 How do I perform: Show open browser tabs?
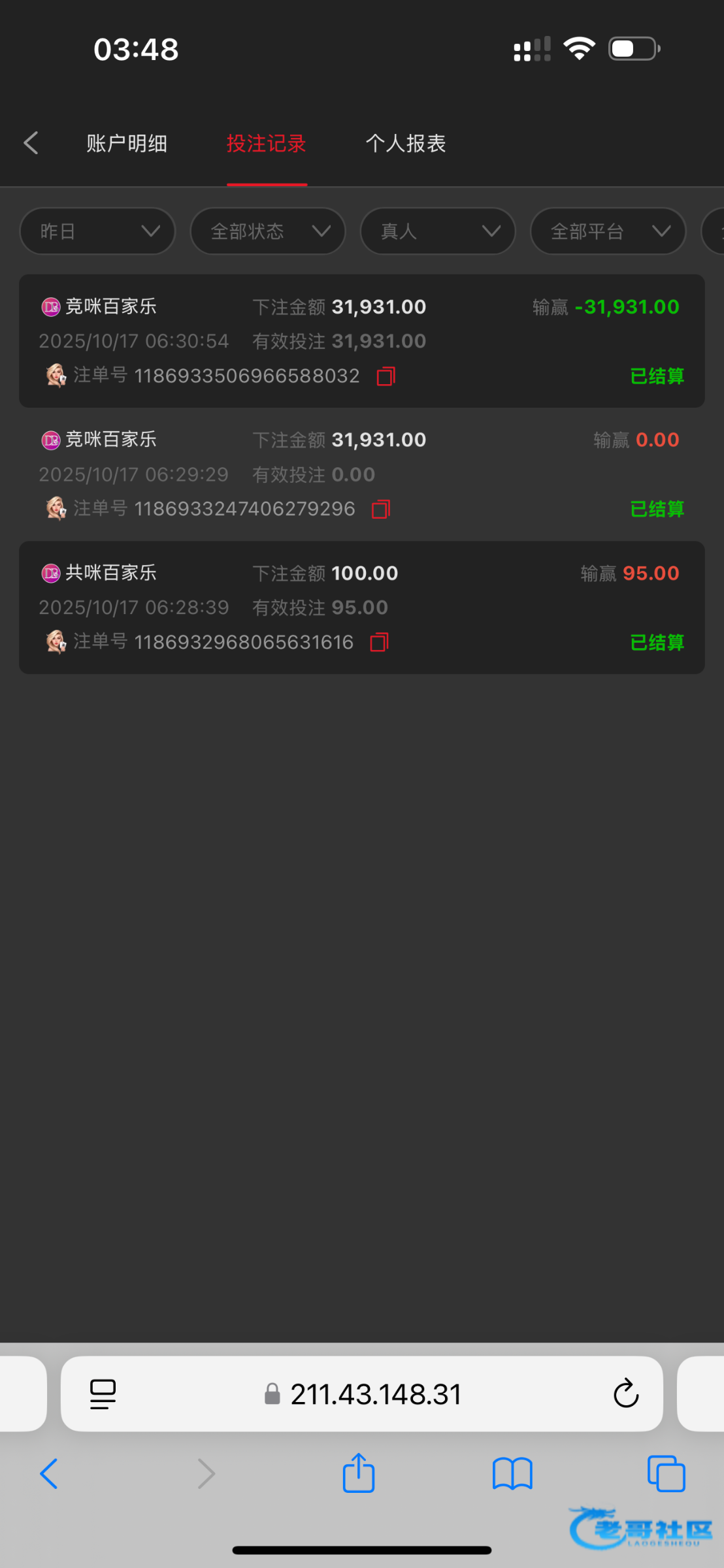[666, 1474]
